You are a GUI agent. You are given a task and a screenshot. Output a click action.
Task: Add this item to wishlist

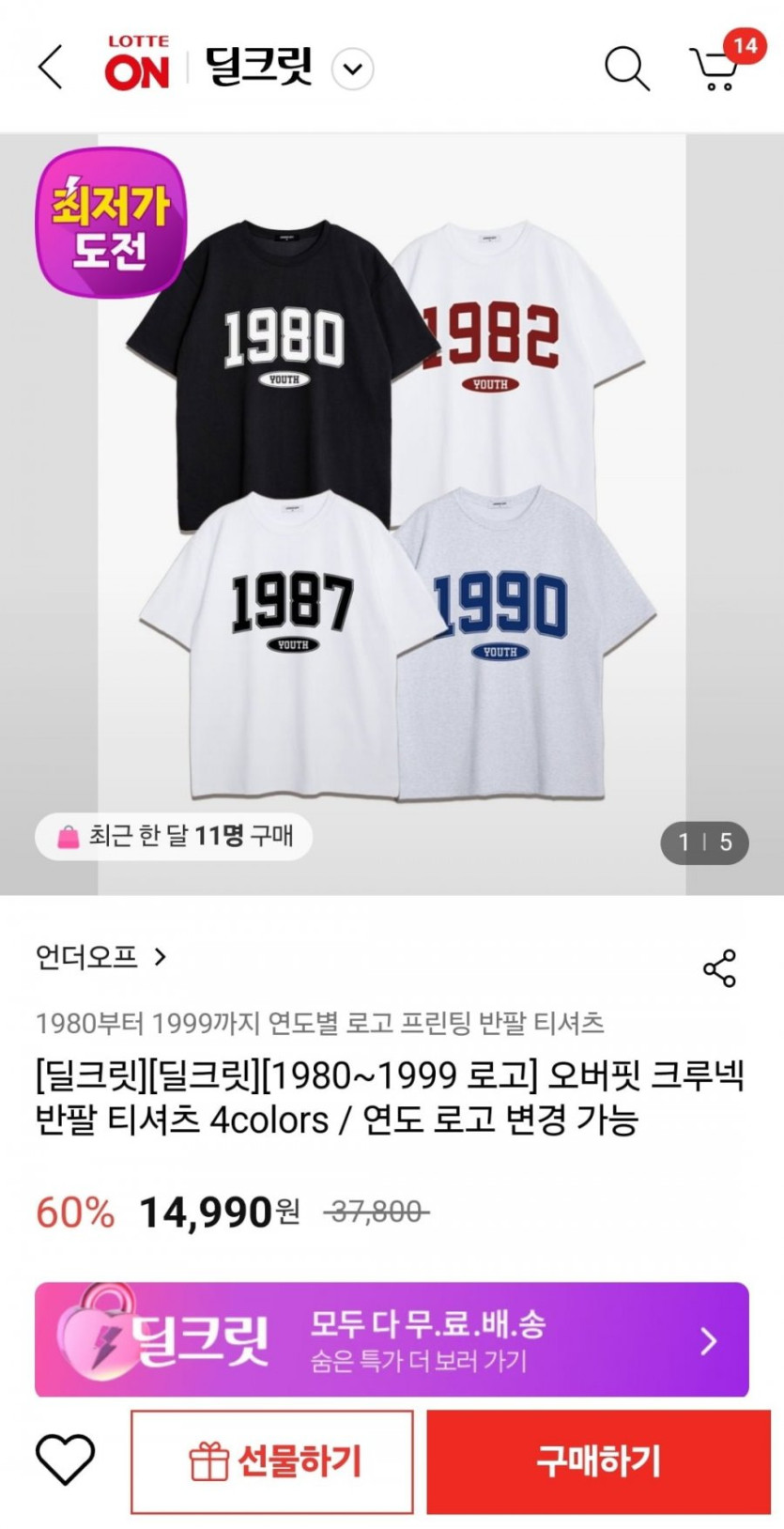pos(65,1460)
